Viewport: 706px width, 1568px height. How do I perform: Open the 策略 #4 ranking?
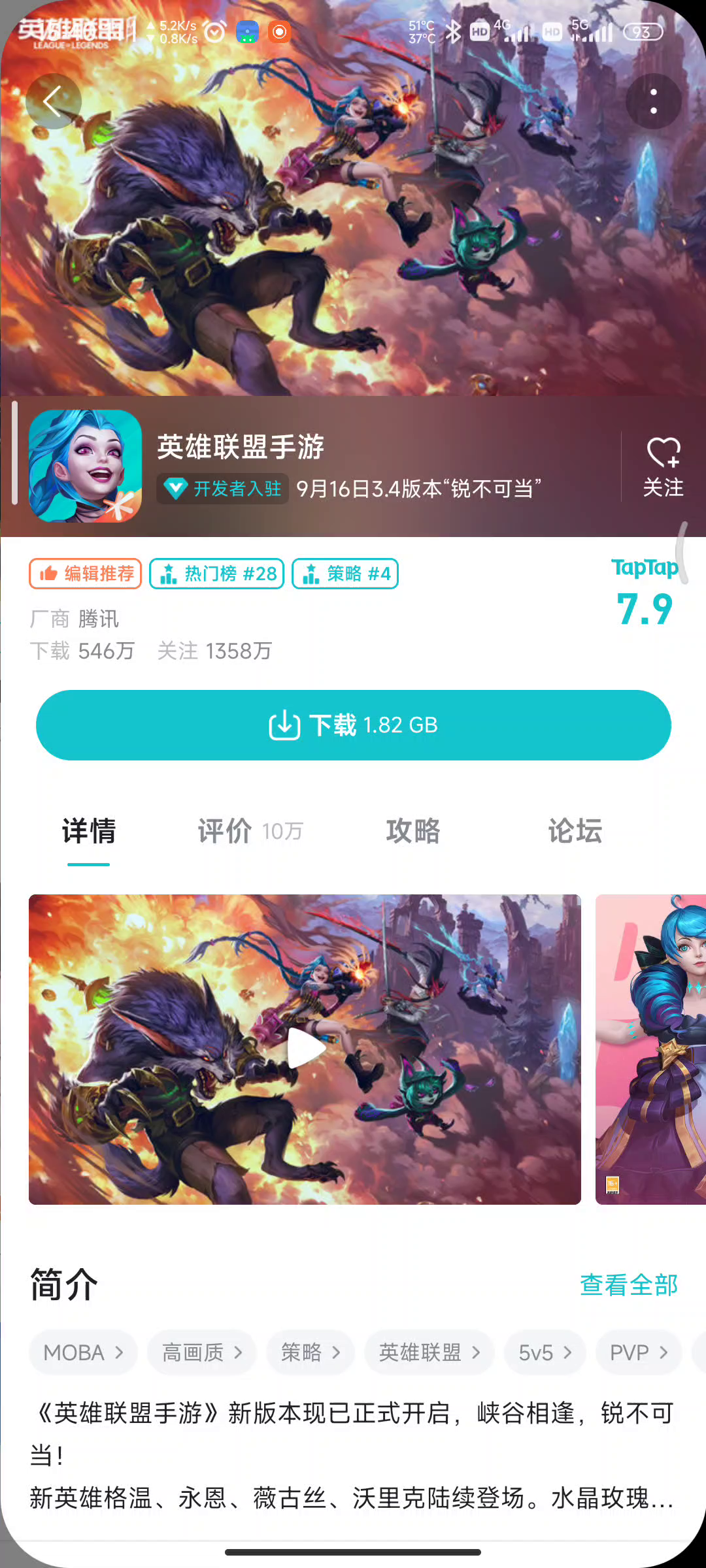coord(345,574)
